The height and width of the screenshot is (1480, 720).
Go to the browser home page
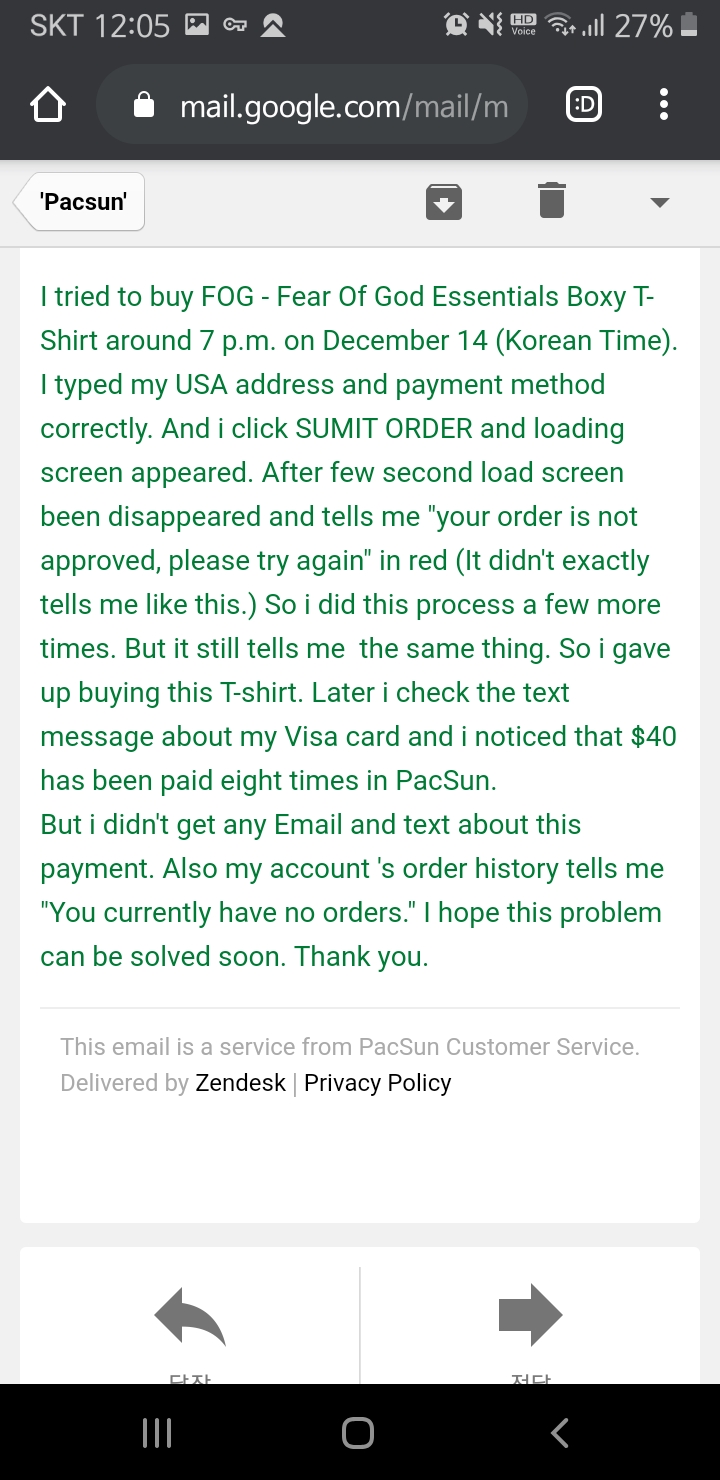(48, 105)
